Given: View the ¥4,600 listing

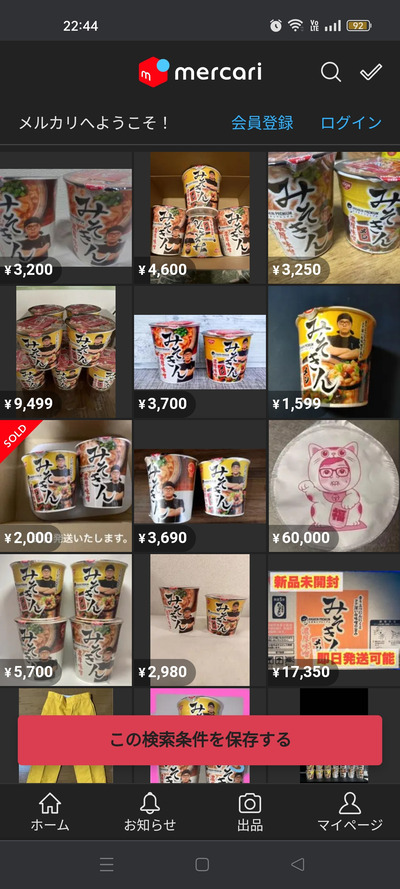Looking at the screenshot, I should (200, 218).
